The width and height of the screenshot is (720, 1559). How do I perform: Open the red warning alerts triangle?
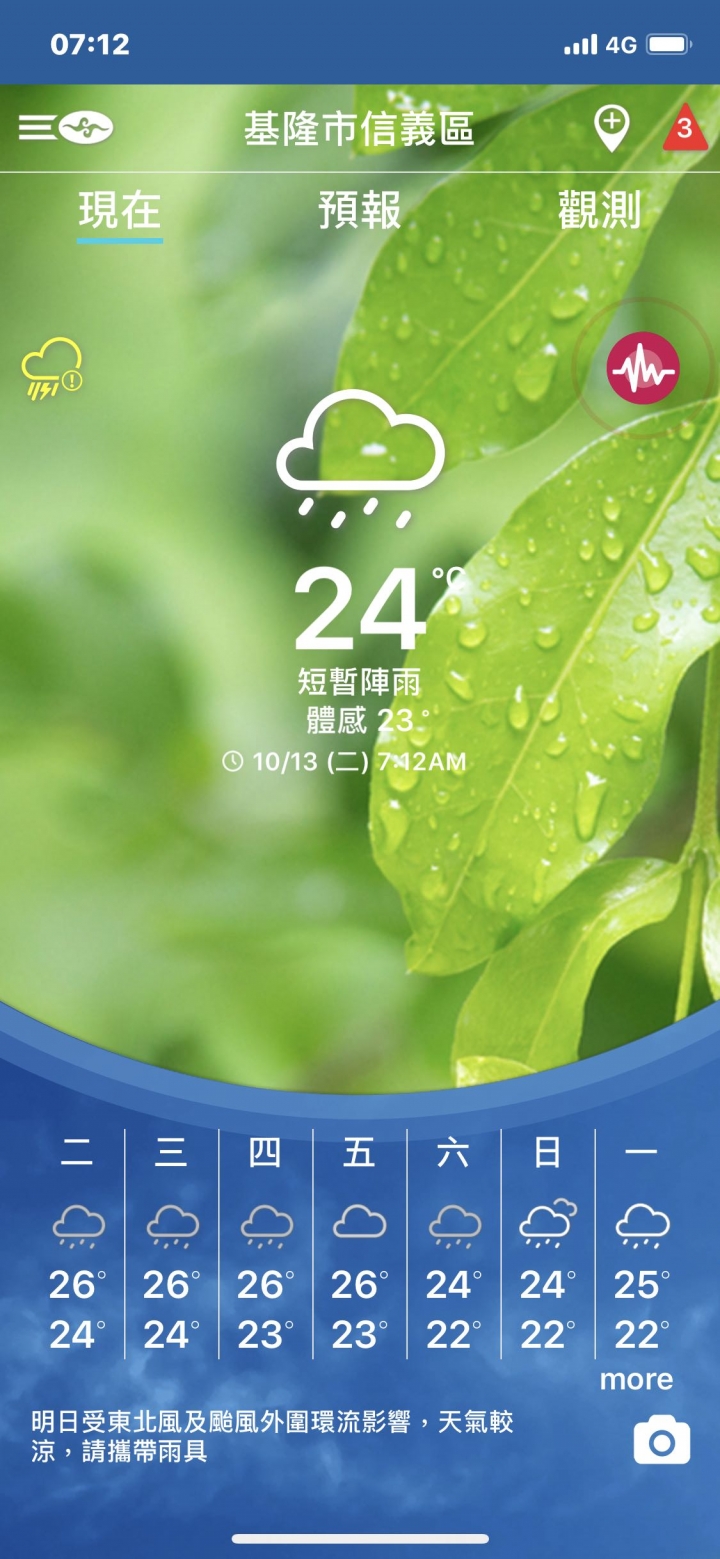(x=685, y=130)
